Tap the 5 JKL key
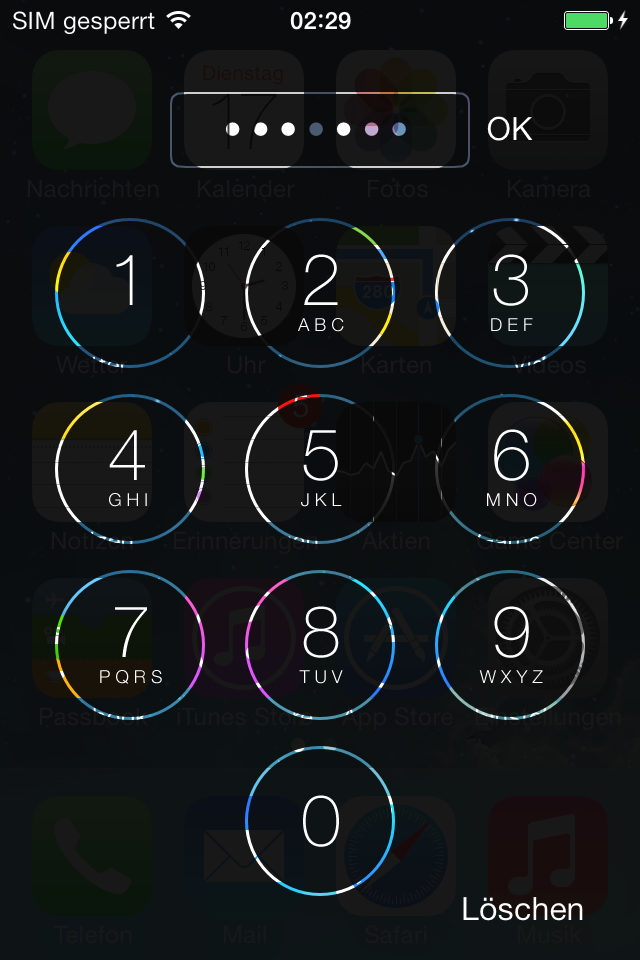This screenshot has width=640, height=960. [320, 469]
